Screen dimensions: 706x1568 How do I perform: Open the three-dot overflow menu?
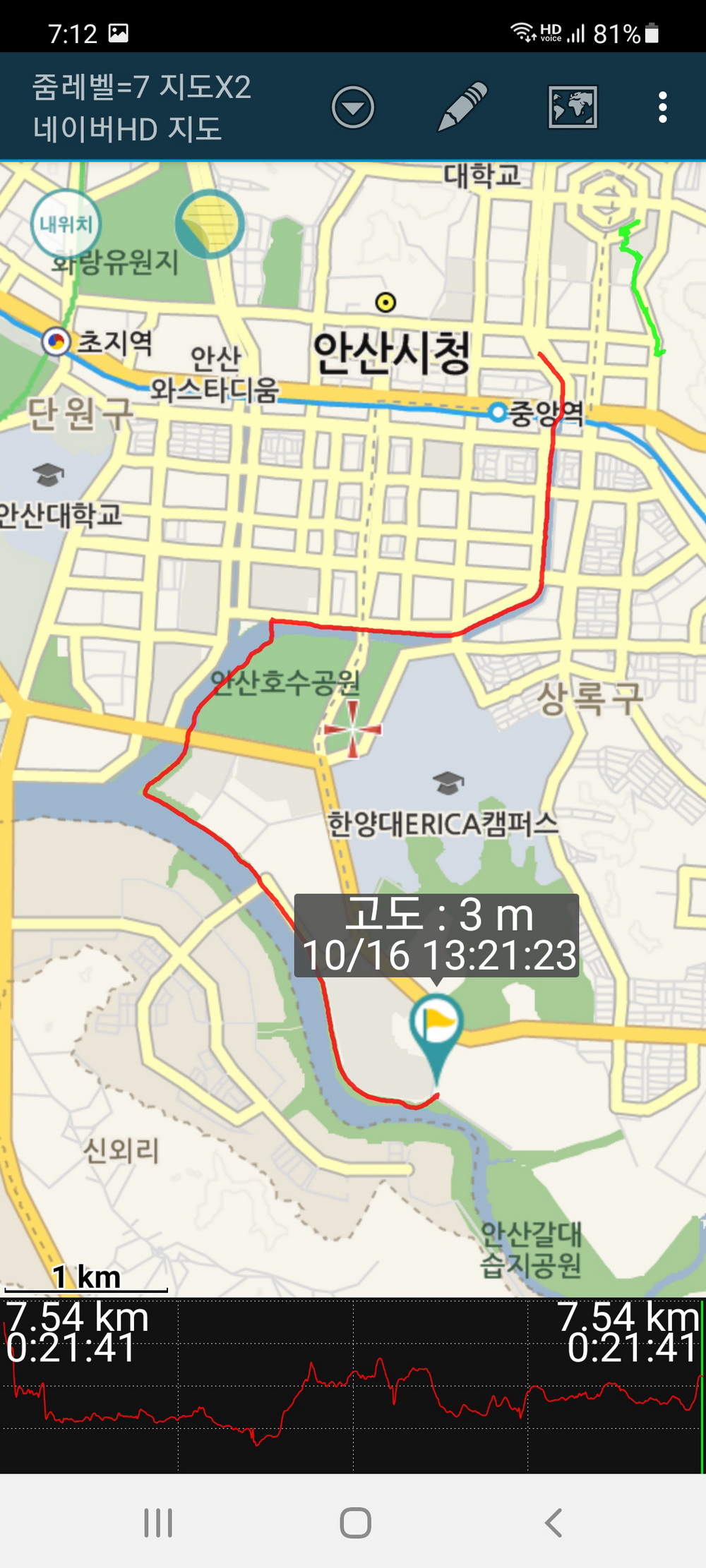point(662,107)
